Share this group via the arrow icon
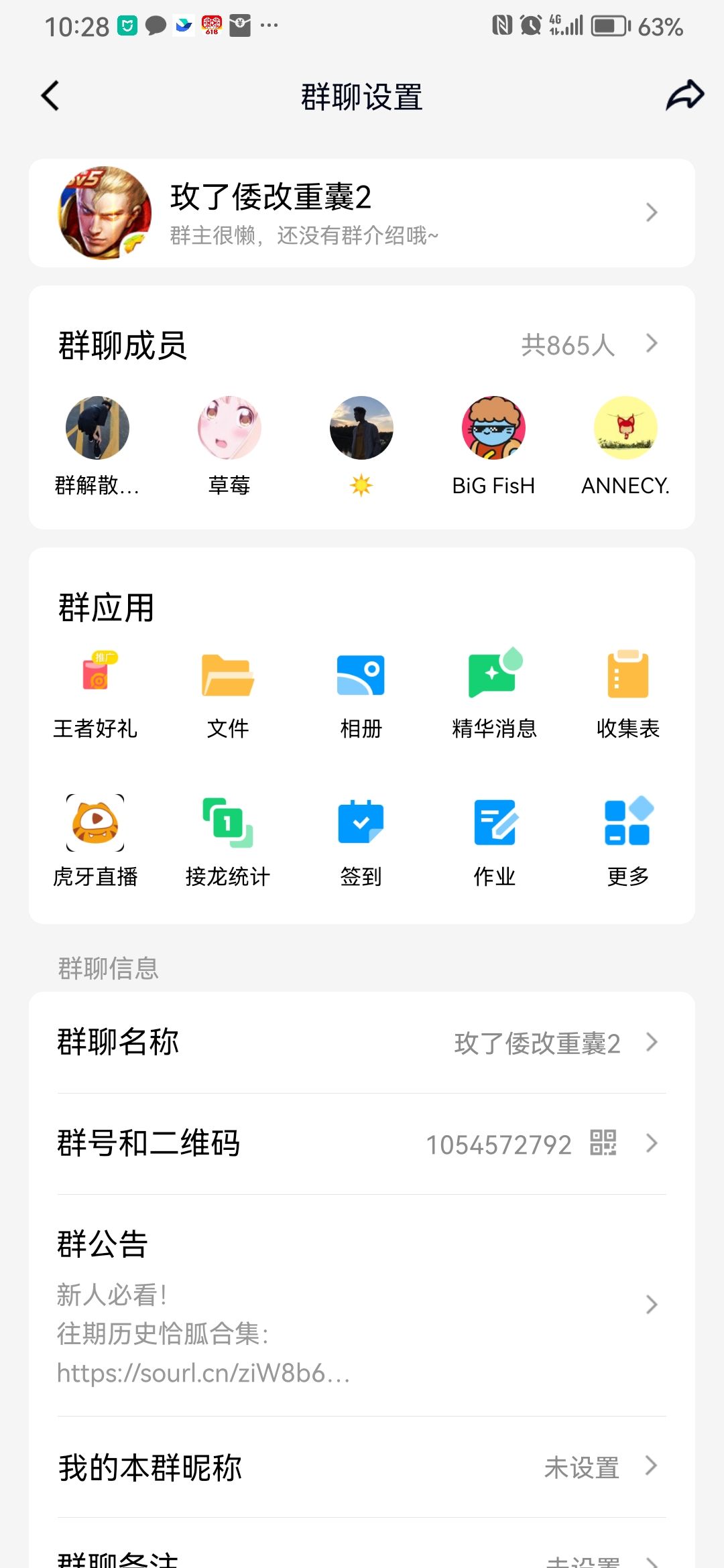 click(684, 95)
